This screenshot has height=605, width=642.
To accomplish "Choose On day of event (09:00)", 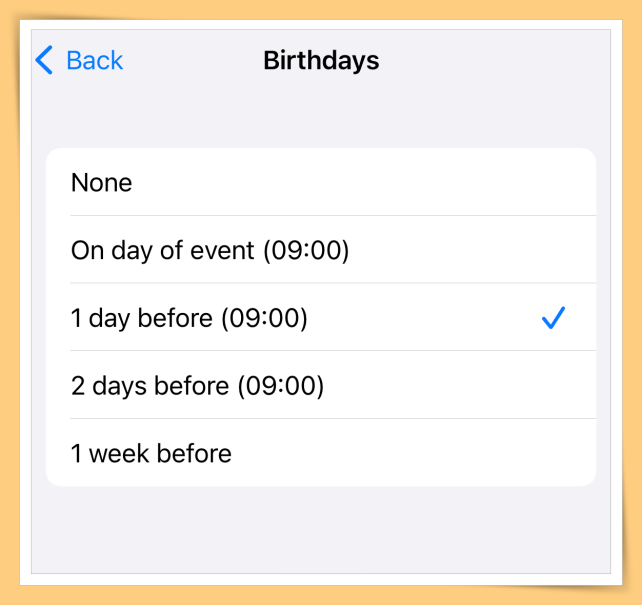I will 320,250.
